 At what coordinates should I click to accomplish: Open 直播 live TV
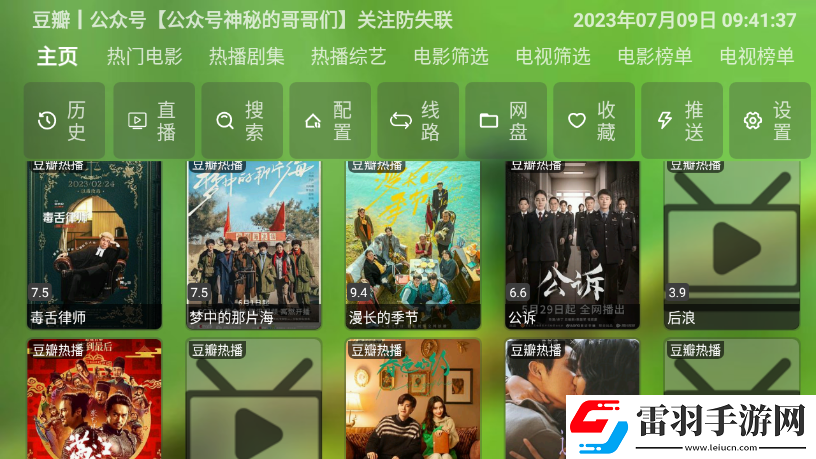click(154, 120)
